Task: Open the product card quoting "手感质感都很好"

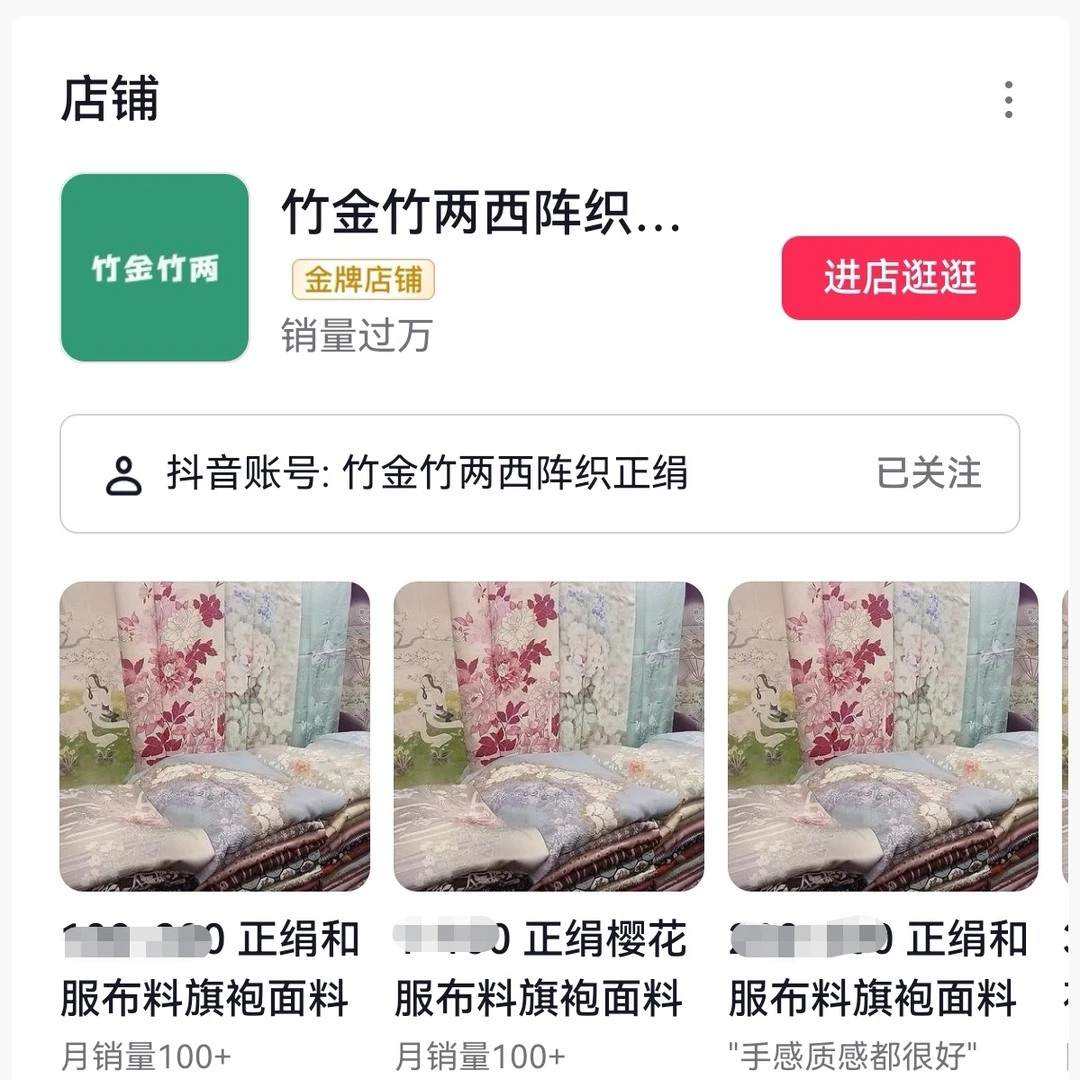Action: tap(882, 737)
